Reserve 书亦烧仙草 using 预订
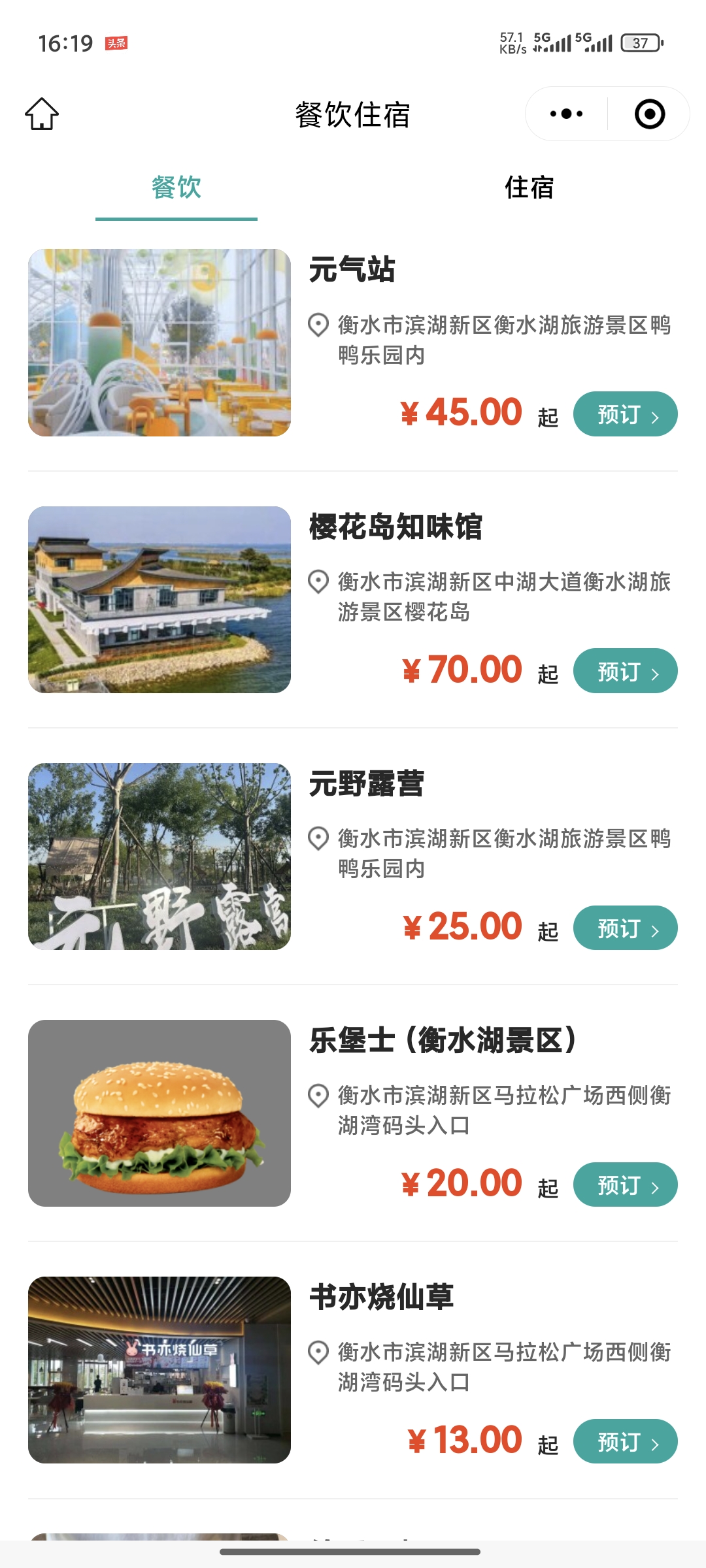Screen dimensions: 706x1568 (x=625, y=1441)
